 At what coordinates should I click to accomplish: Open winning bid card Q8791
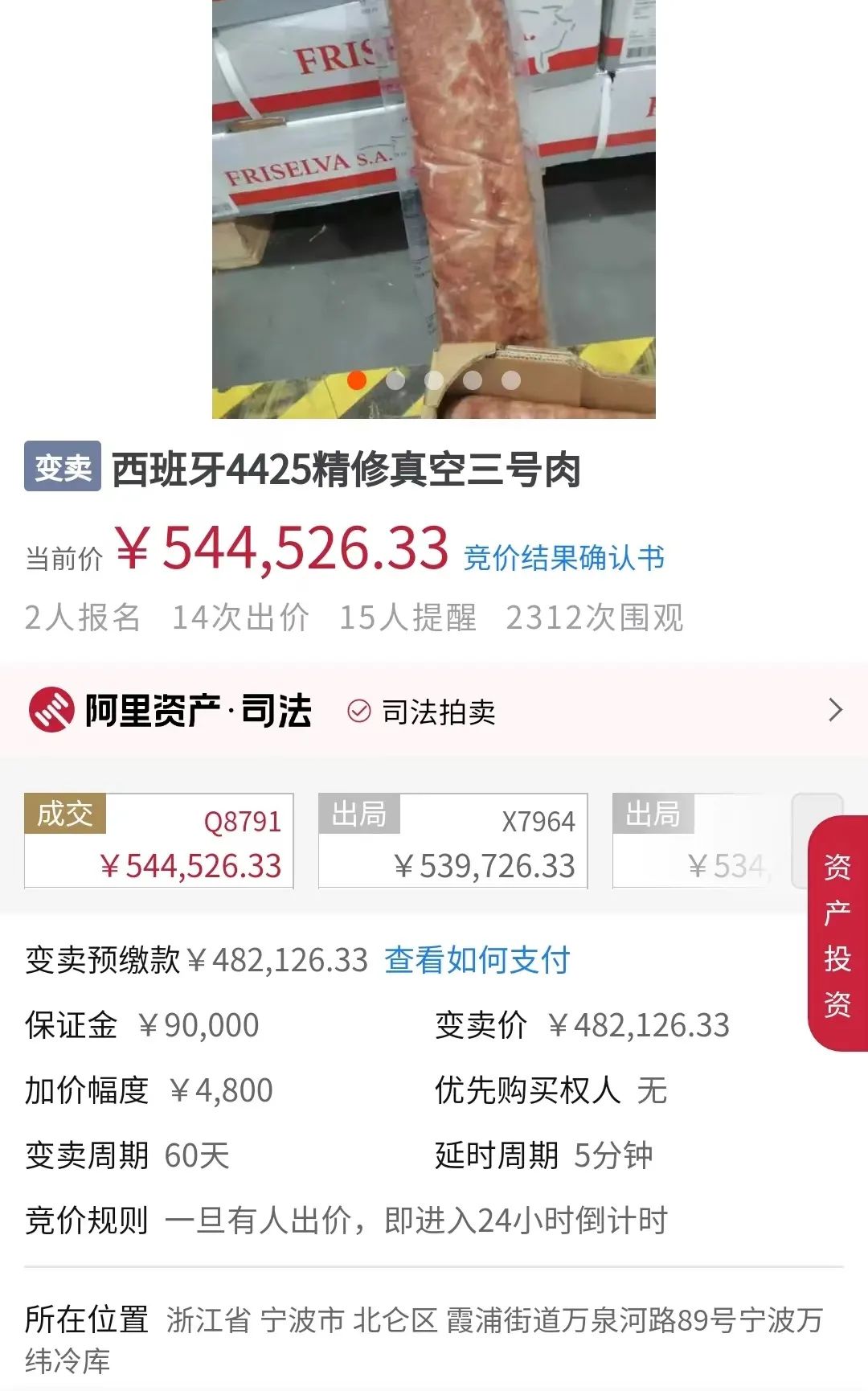159,841
